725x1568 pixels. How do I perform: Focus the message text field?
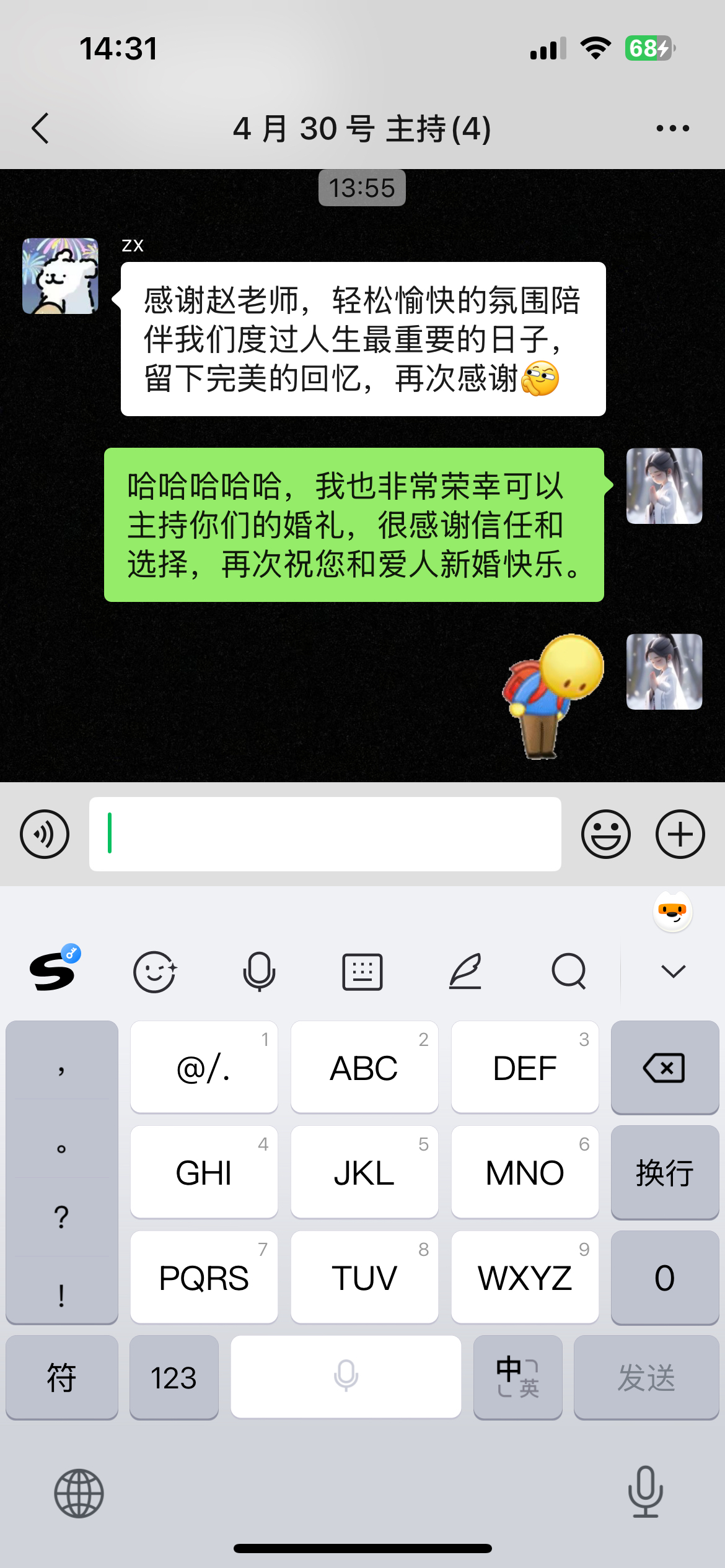[325, 834]
